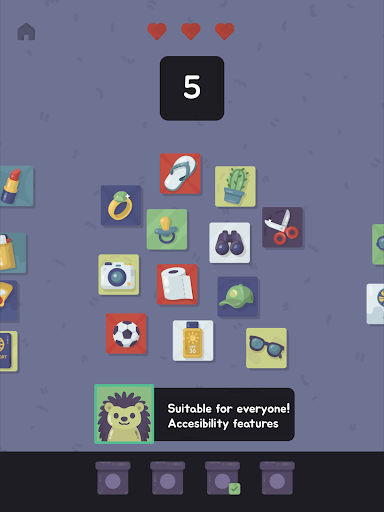384x512 pixels.
Task: Select the cactus tile
Action: pos(235,186)
